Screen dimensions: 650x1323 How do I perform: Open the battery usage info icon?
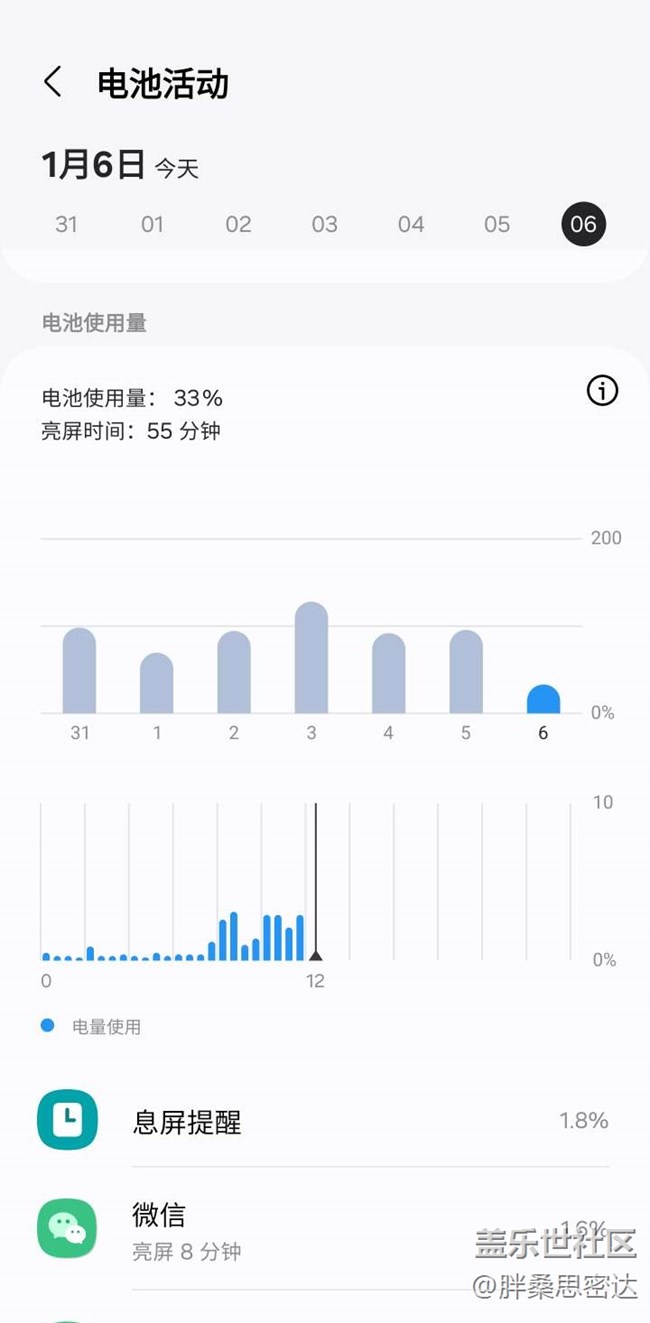(x=602, y=391)
